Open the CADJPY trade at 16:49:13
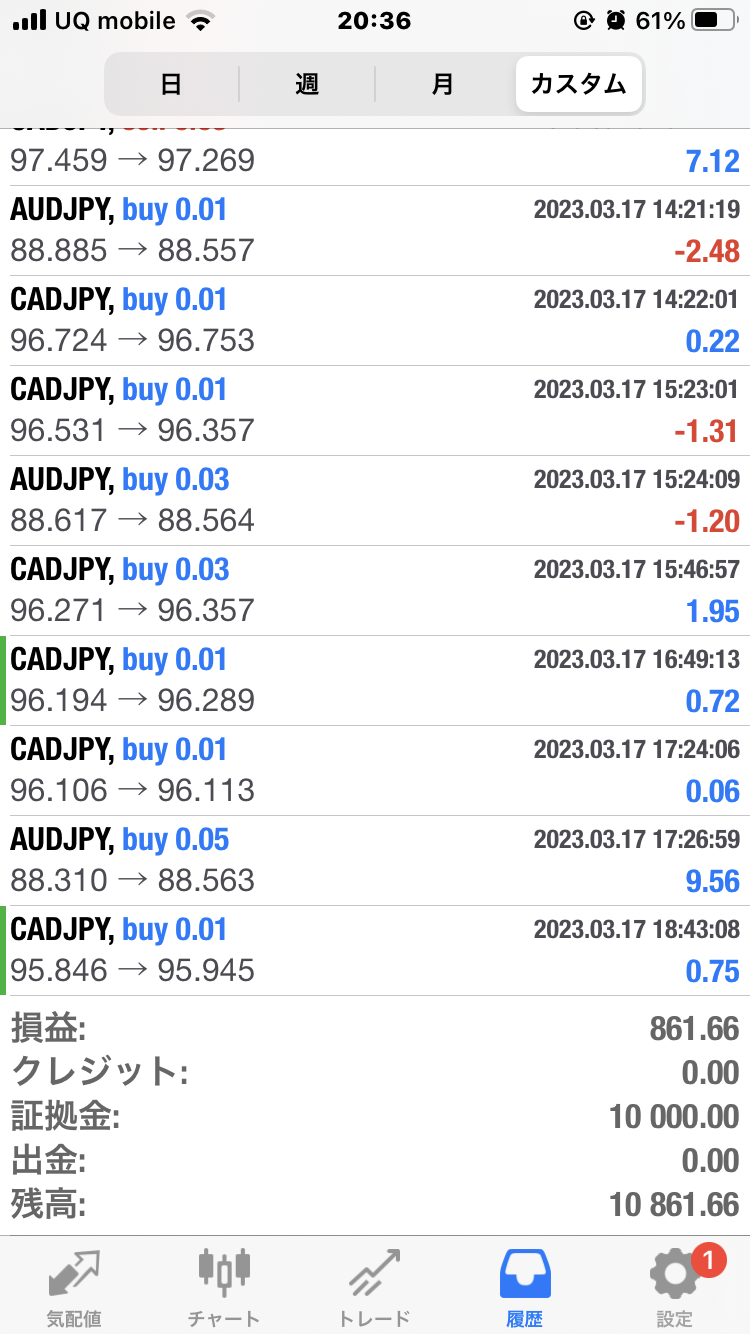The image size is (750, 1334). tap(375, 680)
